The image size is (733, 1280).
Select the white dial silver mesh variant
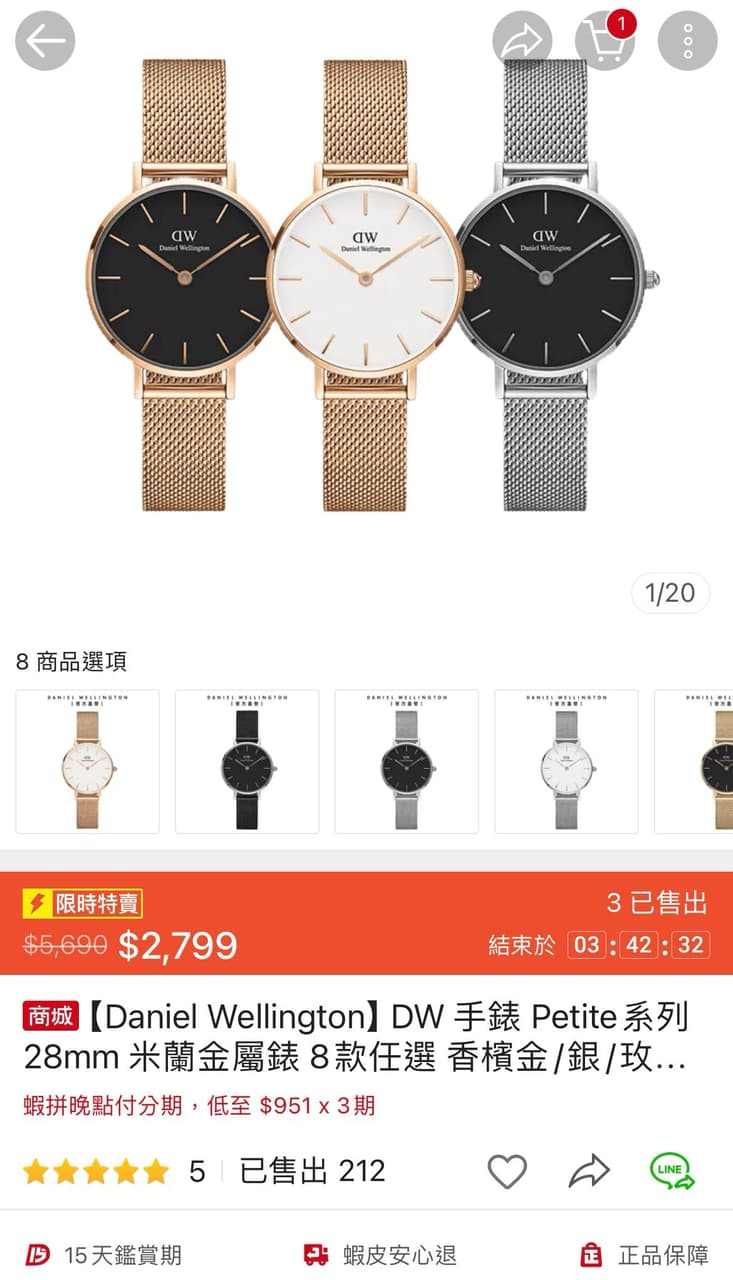pyautogui.click(x=568, y=762)
